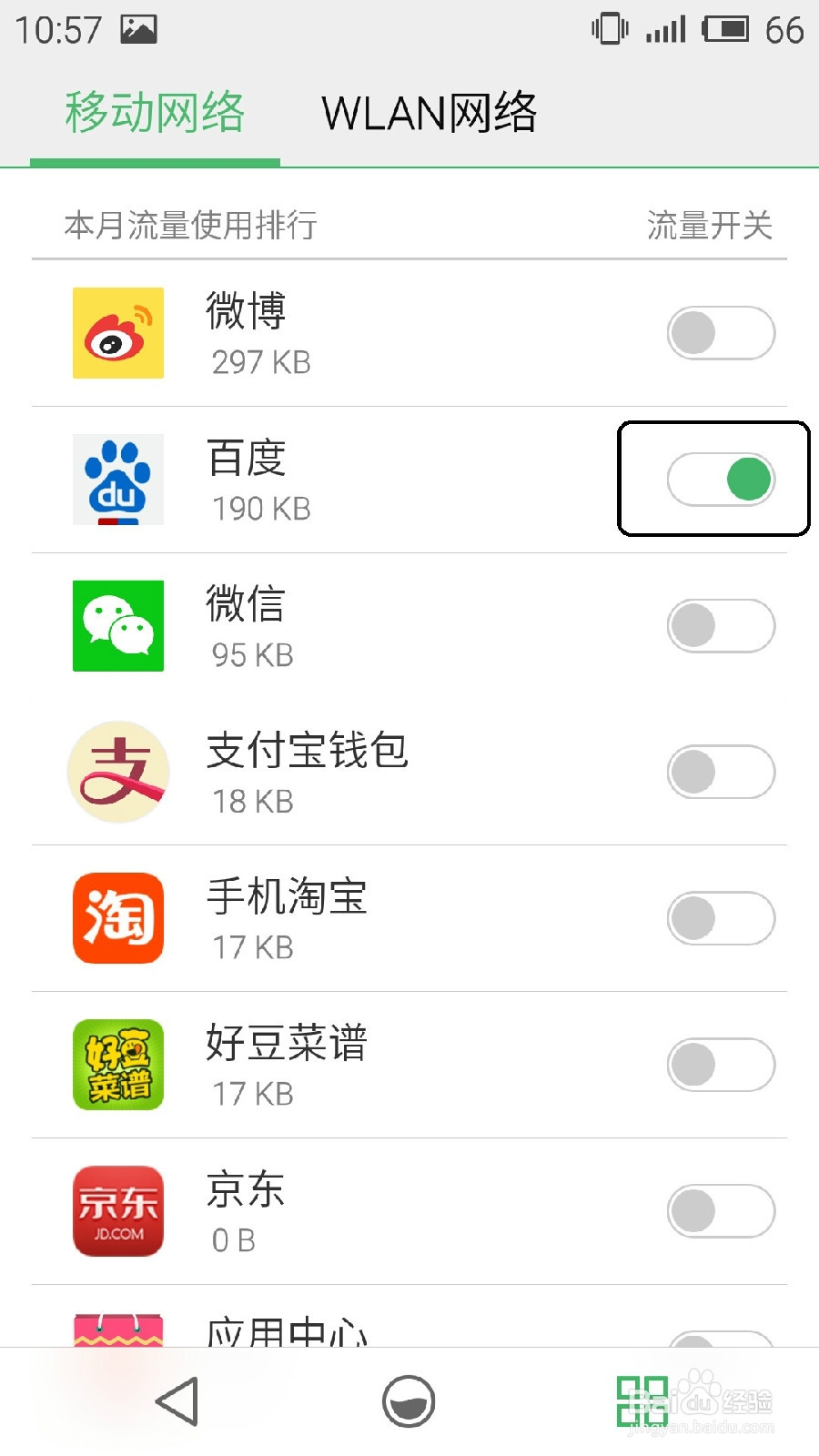The width and height of the screenshot is (819, 1456).
Task: Toggle the 好豆菜谱 data switch
Action: click(x=721, y=1065)
